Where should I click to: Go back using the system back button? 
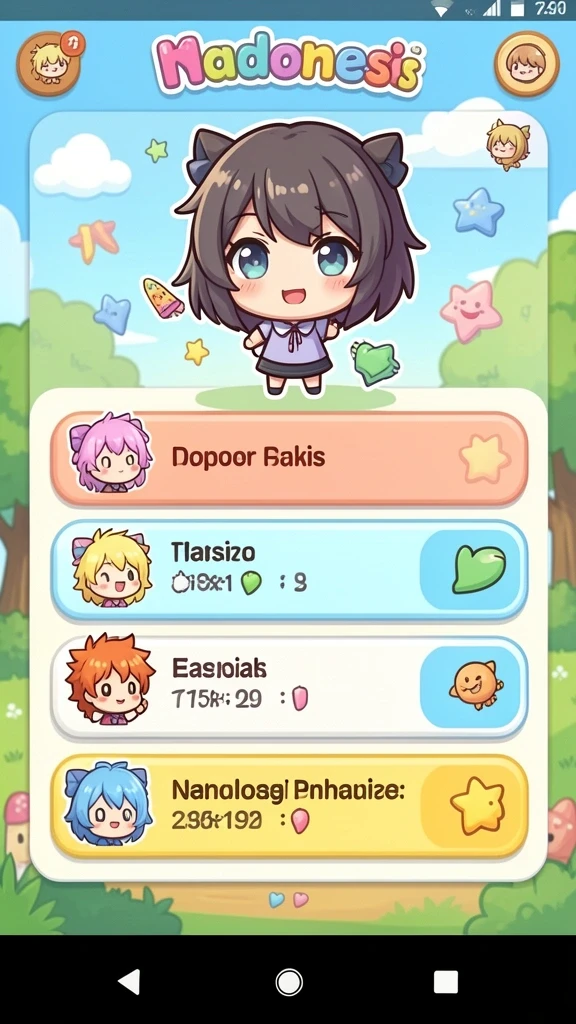(x=129, y=982)
